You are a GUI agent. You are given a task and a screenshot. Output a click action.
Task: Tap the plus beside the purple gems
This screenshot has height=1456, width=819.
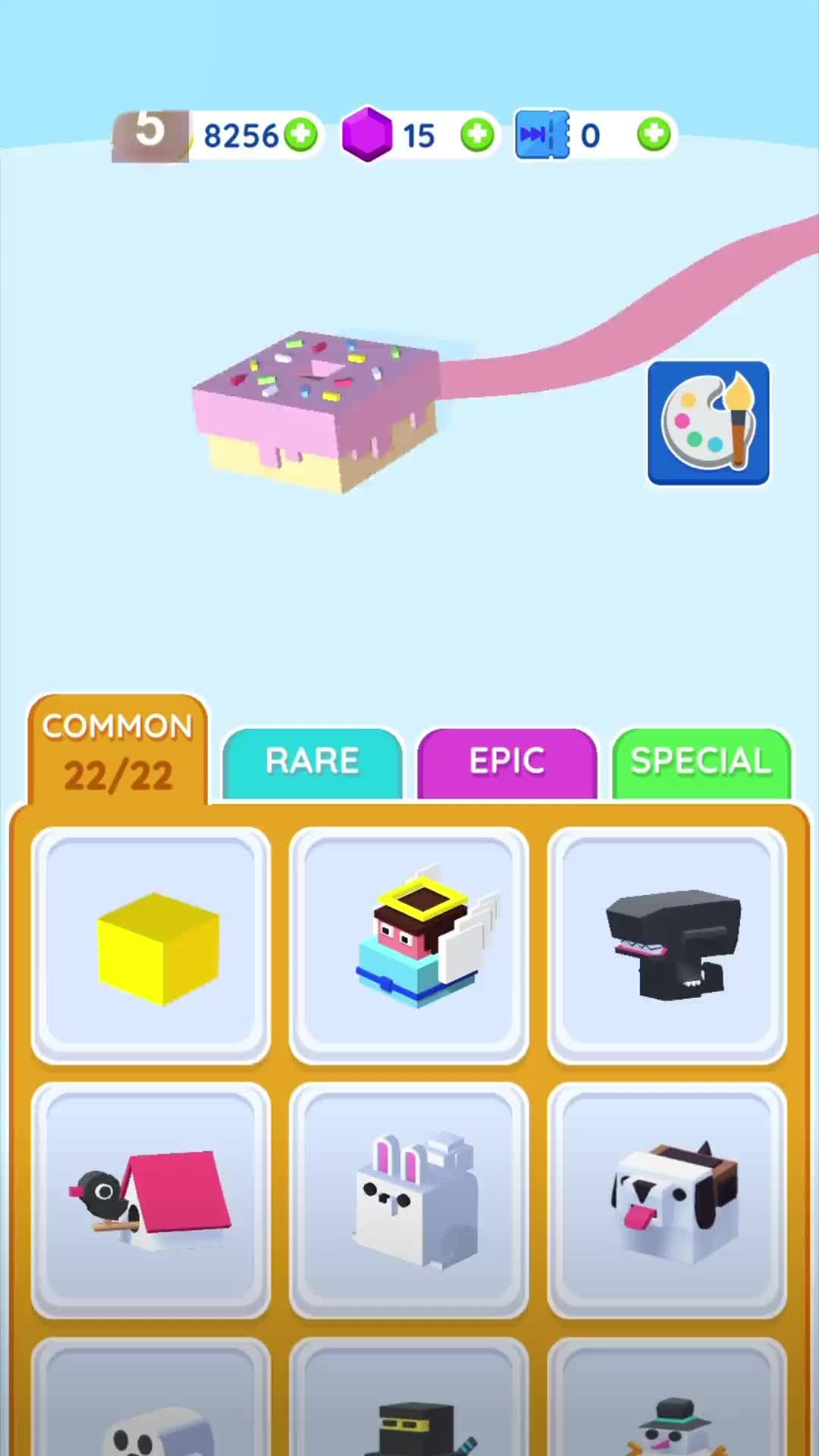477,136
